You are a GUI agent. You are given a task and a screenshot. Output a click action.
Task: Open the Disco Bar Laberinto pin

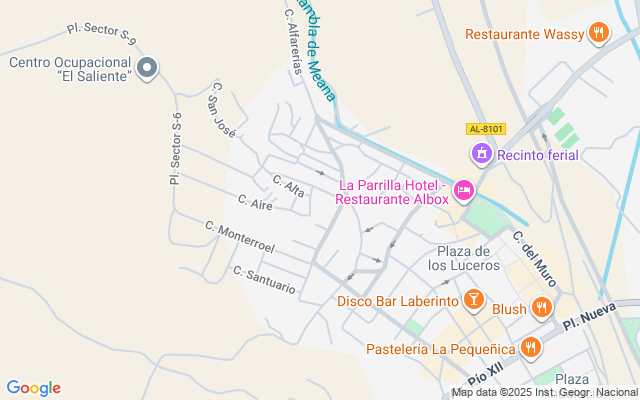[472, 300]
